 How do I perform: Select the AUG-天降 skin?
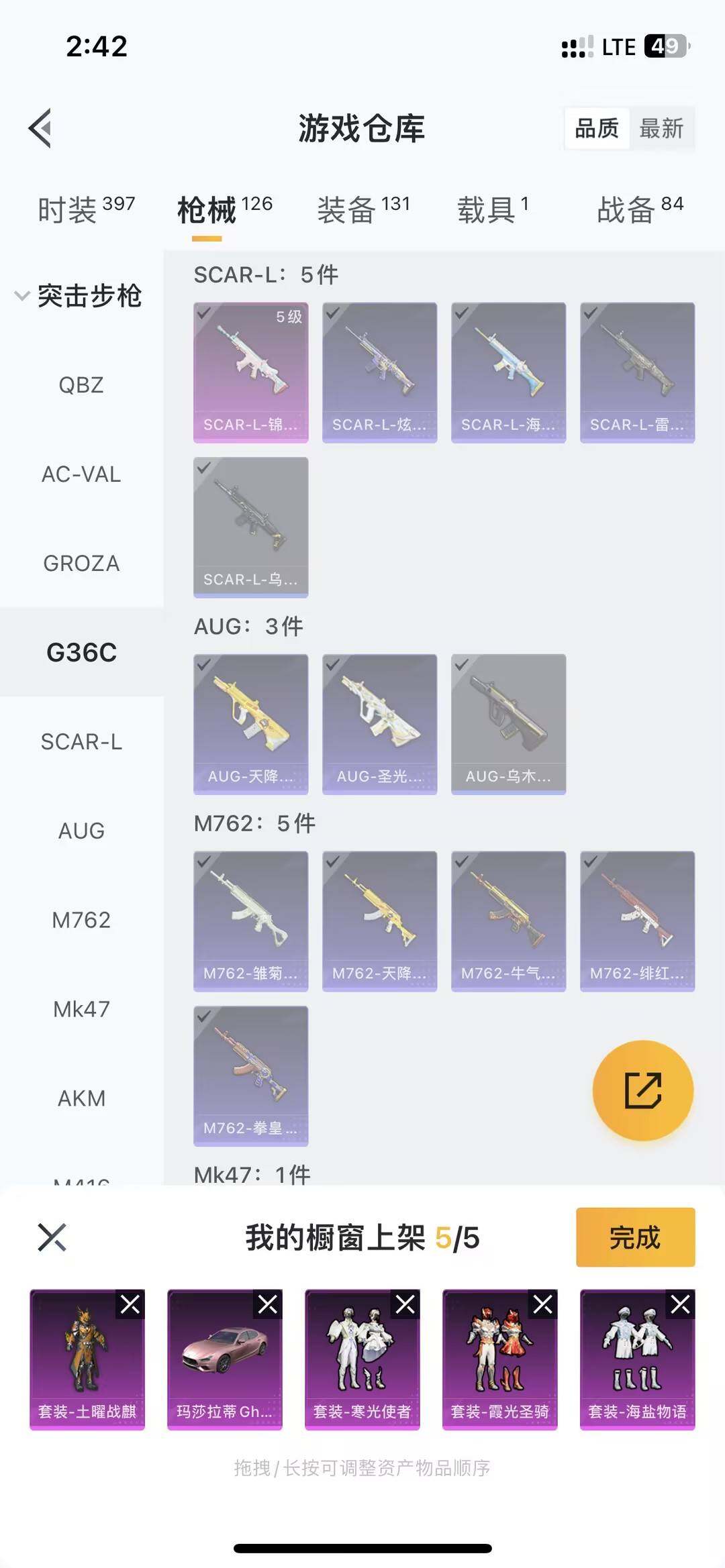[x=250, y=724]
